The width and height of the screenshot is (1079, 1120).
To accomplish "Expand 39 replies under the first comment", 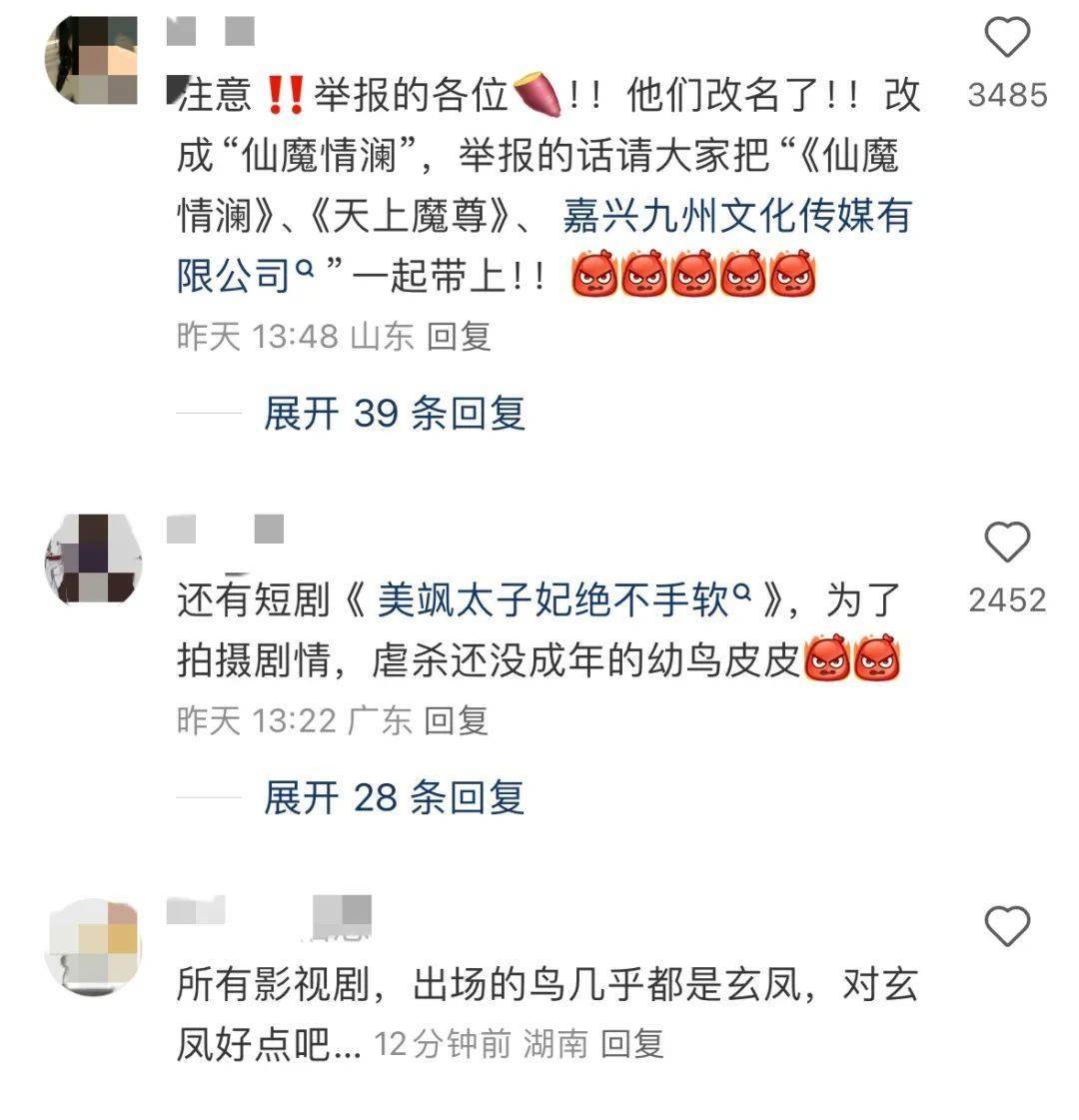I will [x=394, y=413].
